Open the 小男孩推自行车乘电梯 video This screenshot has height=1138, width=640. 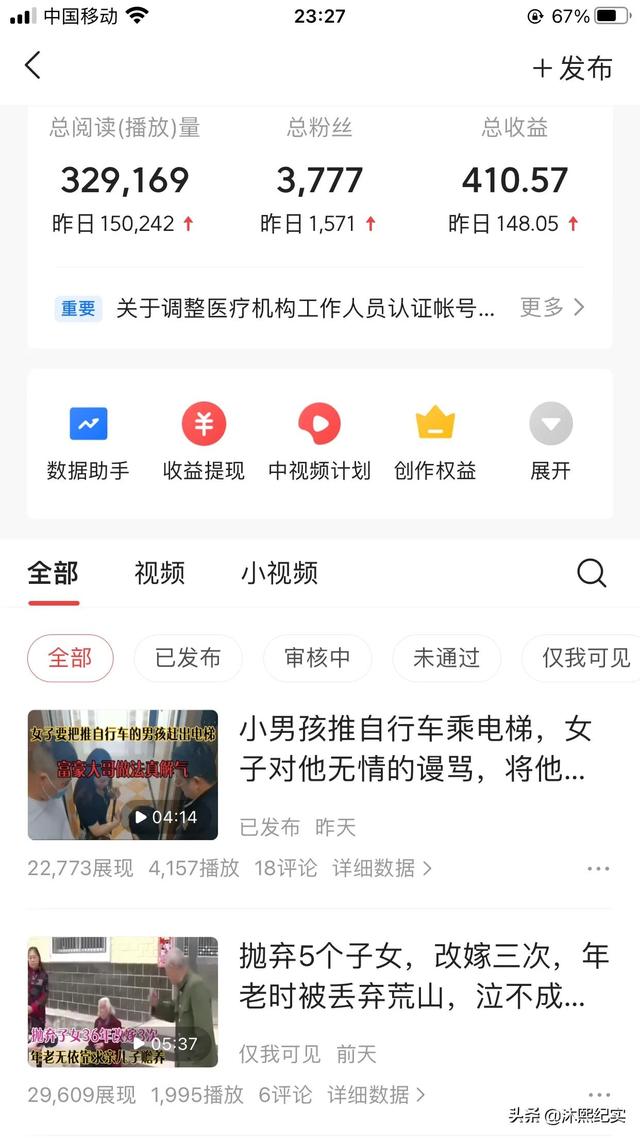point(414,748)
